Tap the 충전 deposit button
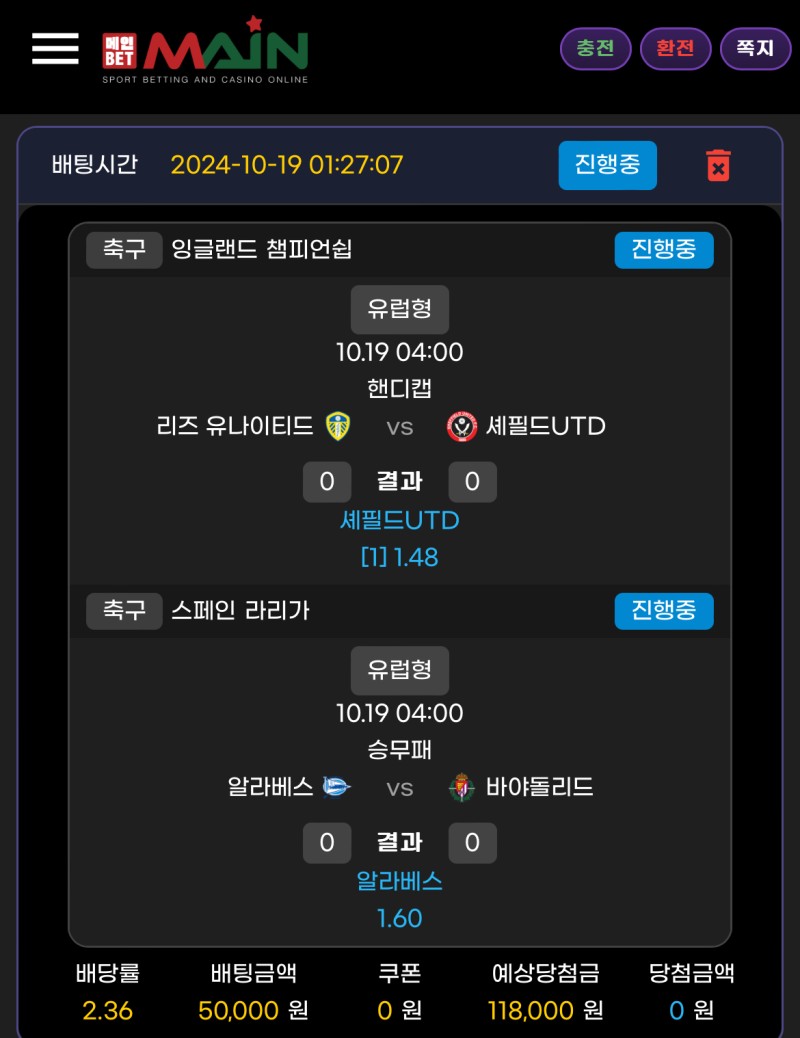The image size is (800, 1038). point(595,48)
